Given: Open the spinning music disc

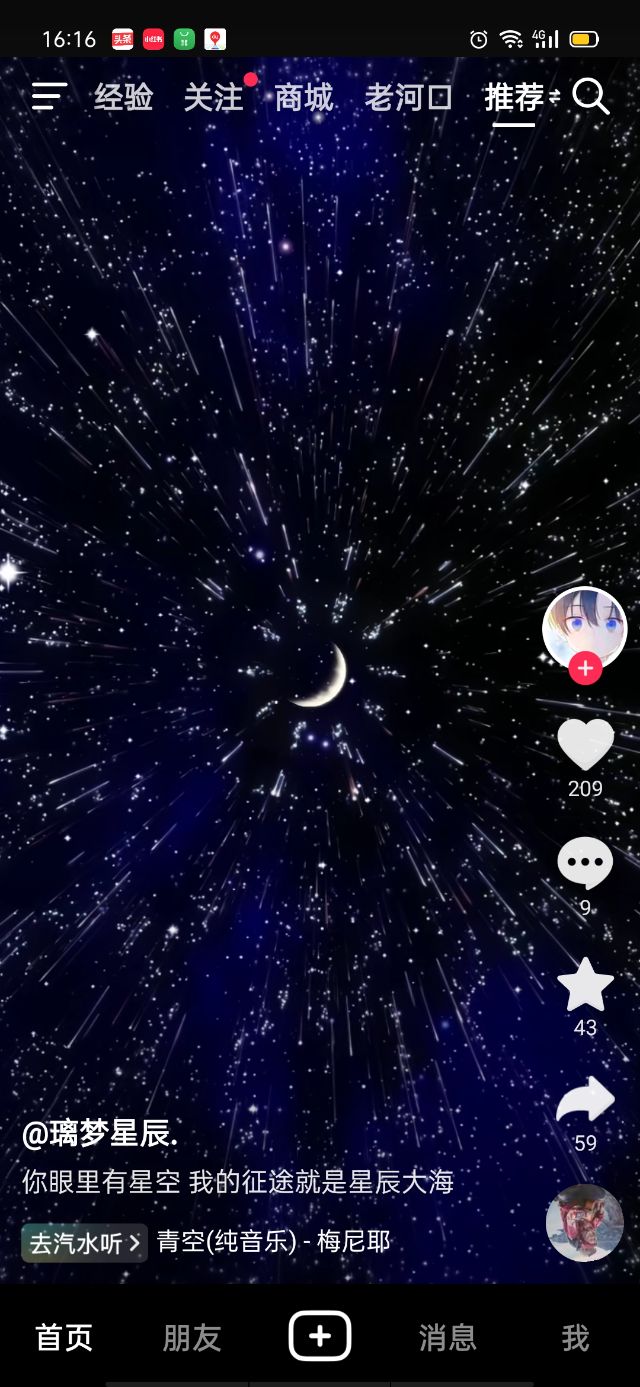Looking at the screenshot, I should (x=584, y=1223).
